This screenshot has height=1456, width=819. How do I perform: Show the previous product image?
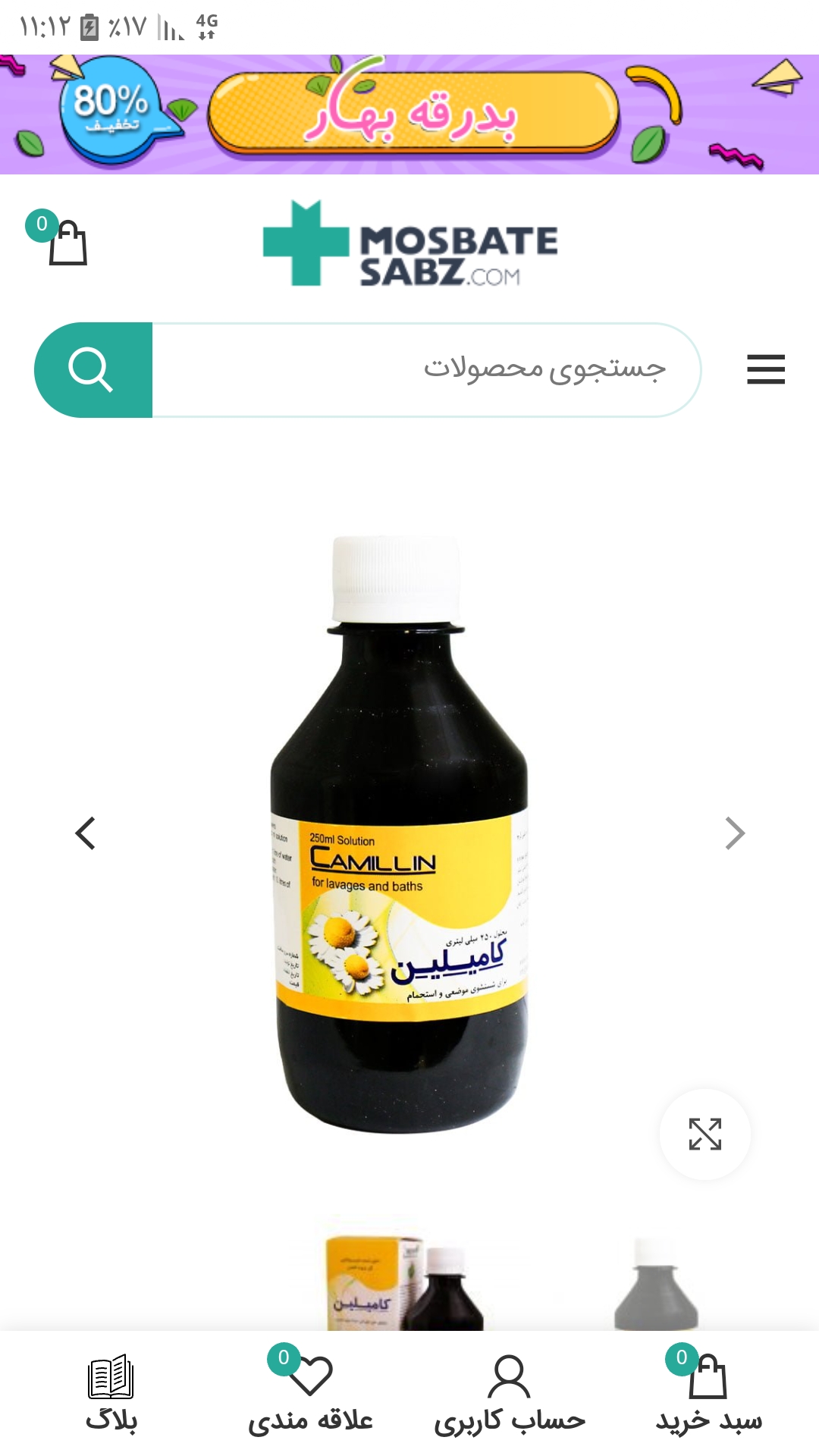(x=86, y=833)
